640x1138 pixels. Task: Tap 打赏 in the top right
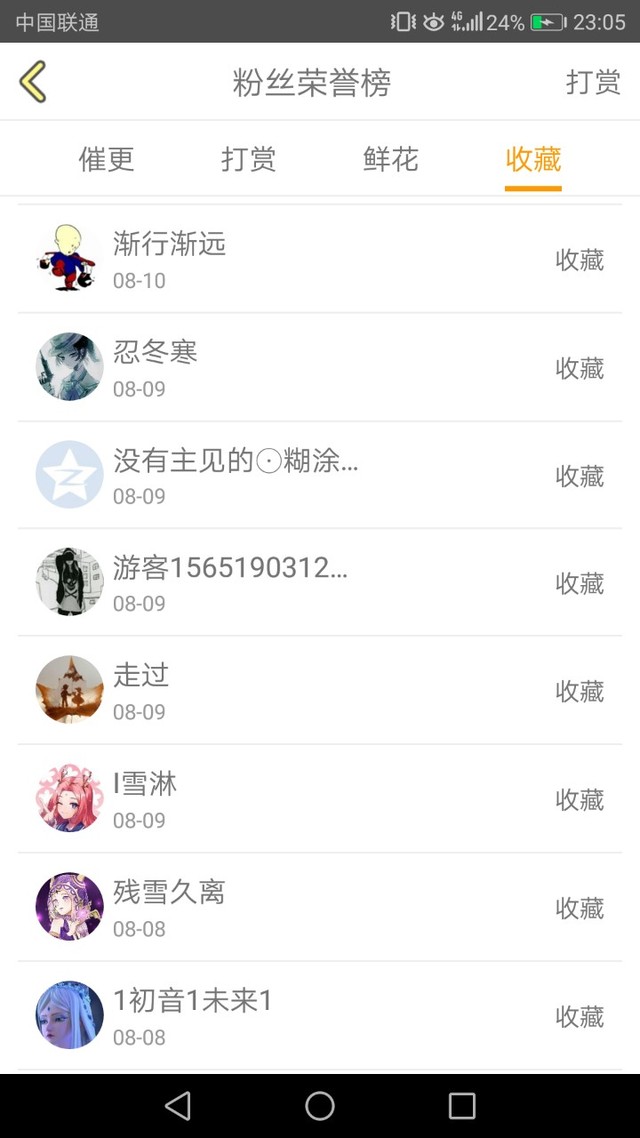593,82
